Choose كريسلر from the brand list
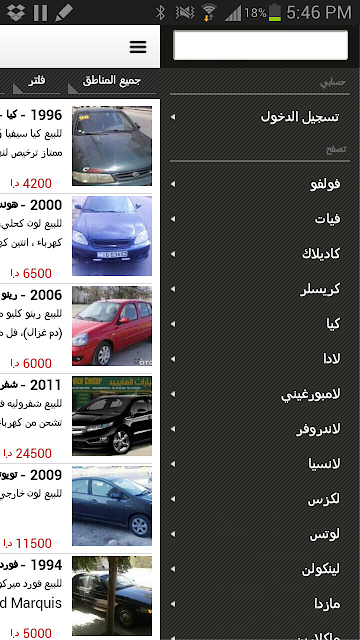Screen dimensions: 360x640 (260, 289)
